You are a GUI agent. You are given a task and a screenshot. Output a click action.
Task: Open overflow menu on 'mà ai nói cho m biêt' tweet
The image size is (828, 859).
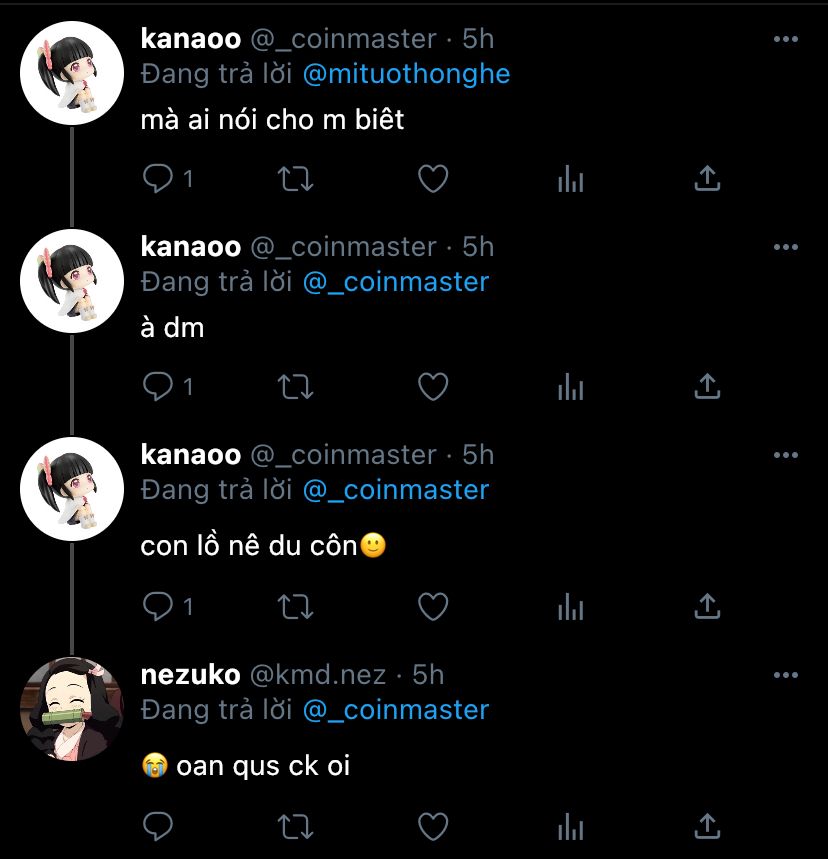[x=785, y=39]
